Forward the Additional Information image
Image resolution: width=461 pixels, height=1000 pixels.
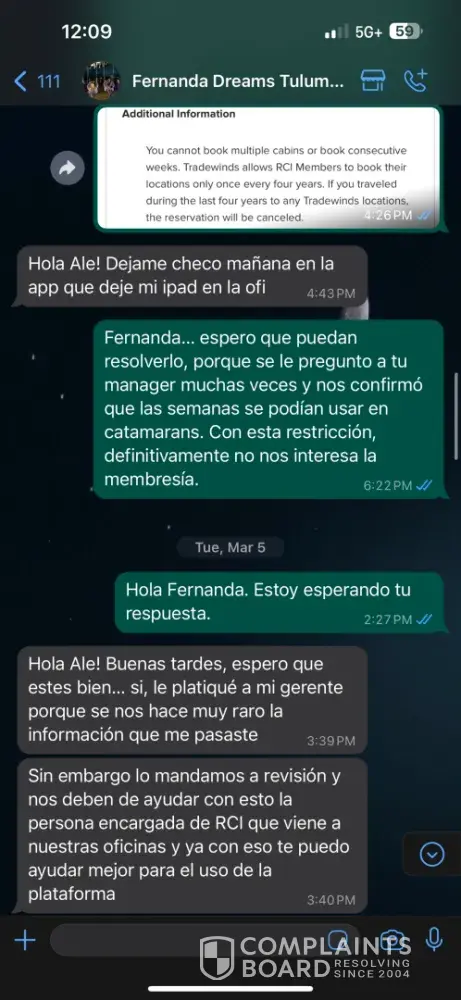click(x=68, y=168)
